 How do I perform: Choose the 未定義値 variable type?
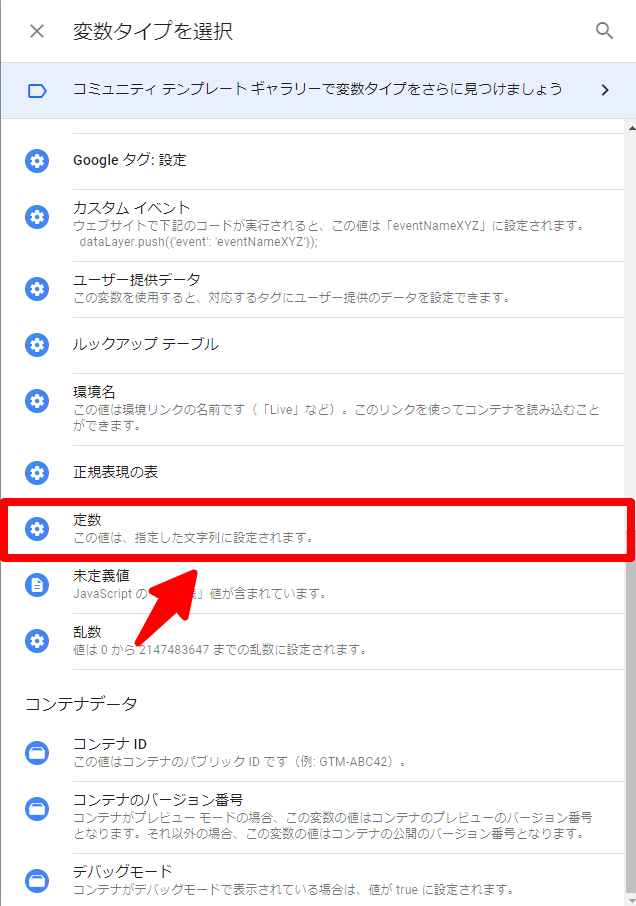pyautogui.click(x=101, y=577)
